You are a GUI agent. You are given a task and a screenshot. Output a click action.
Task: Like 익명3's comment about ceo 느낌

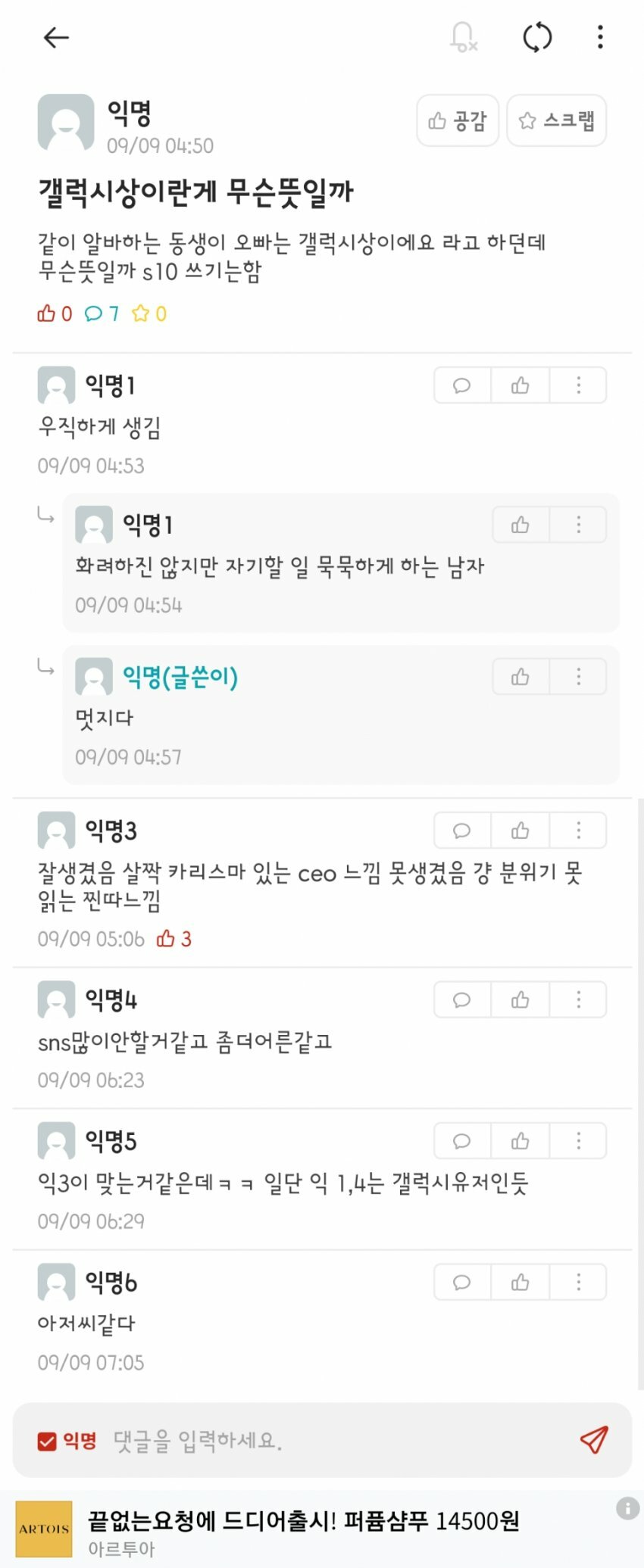click(520, 831)
